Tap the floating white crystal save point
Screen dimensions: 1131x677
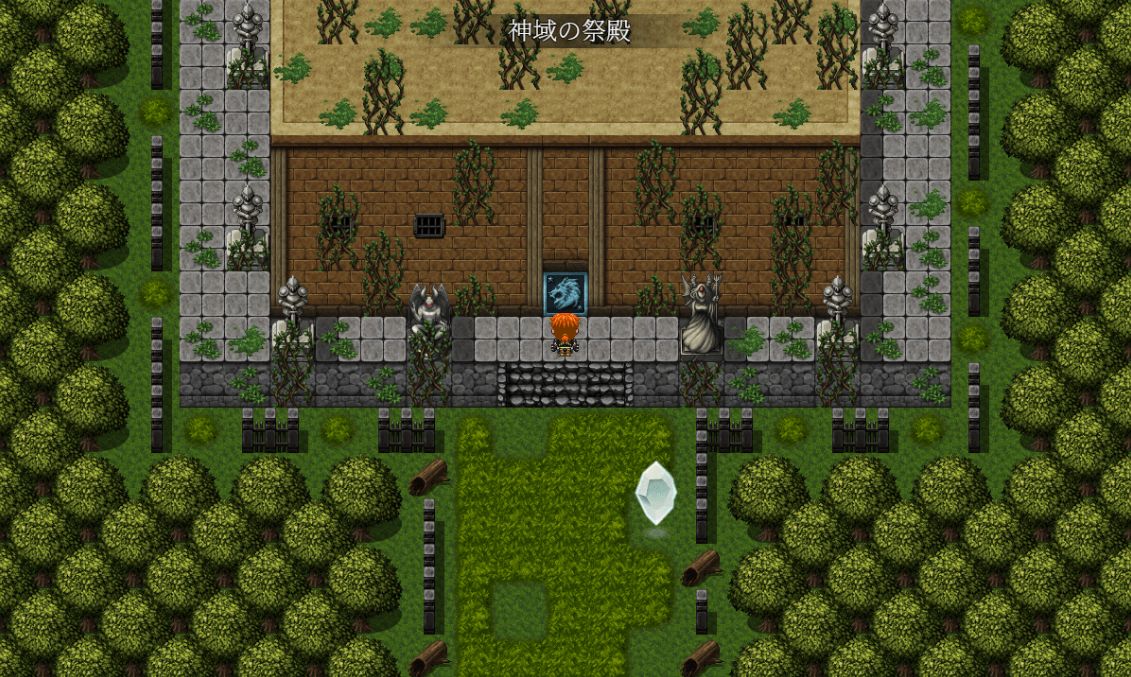coord(656,494)
